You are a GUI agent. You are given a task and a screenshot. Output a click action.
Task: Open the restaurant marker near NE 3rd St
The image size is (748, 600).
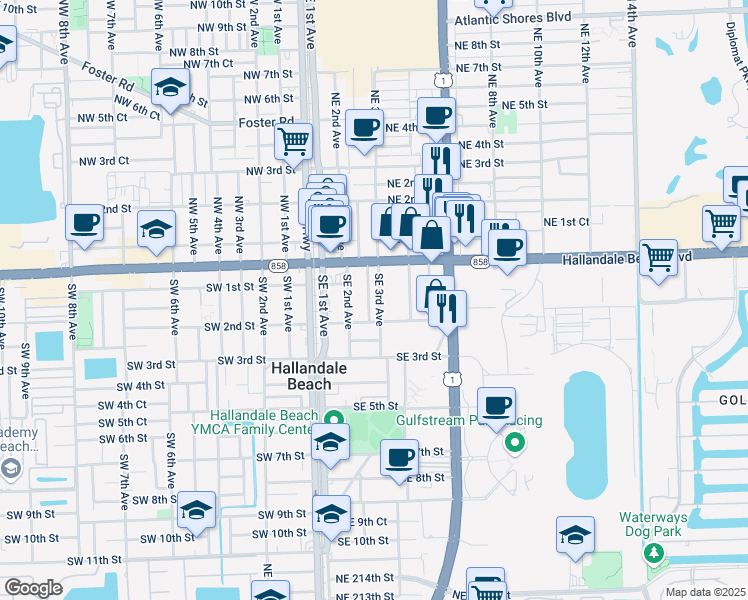click(x=441, y=161)
